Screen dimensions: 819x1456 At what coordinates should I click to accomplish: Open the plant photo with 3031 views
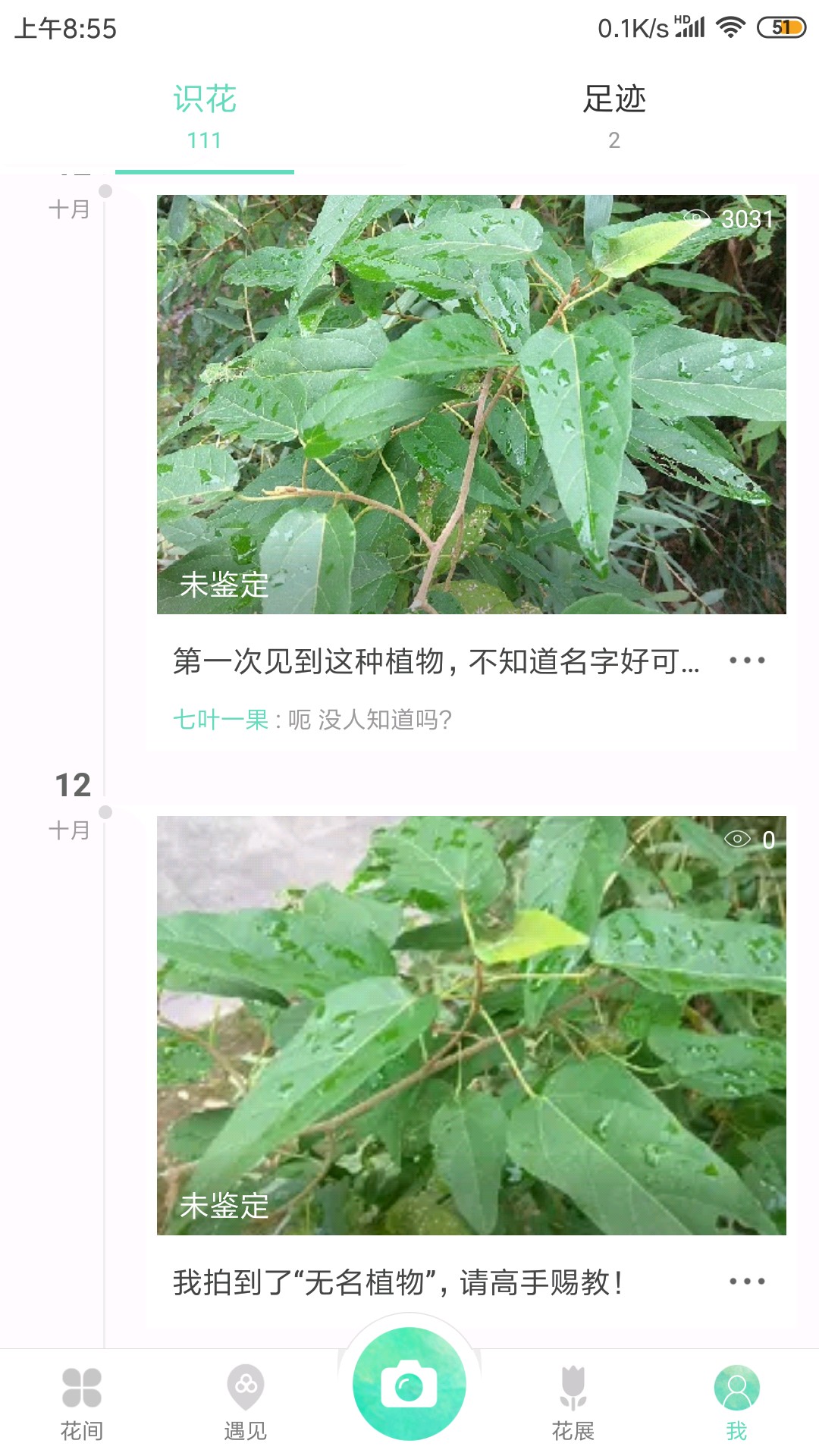(471, 404)
